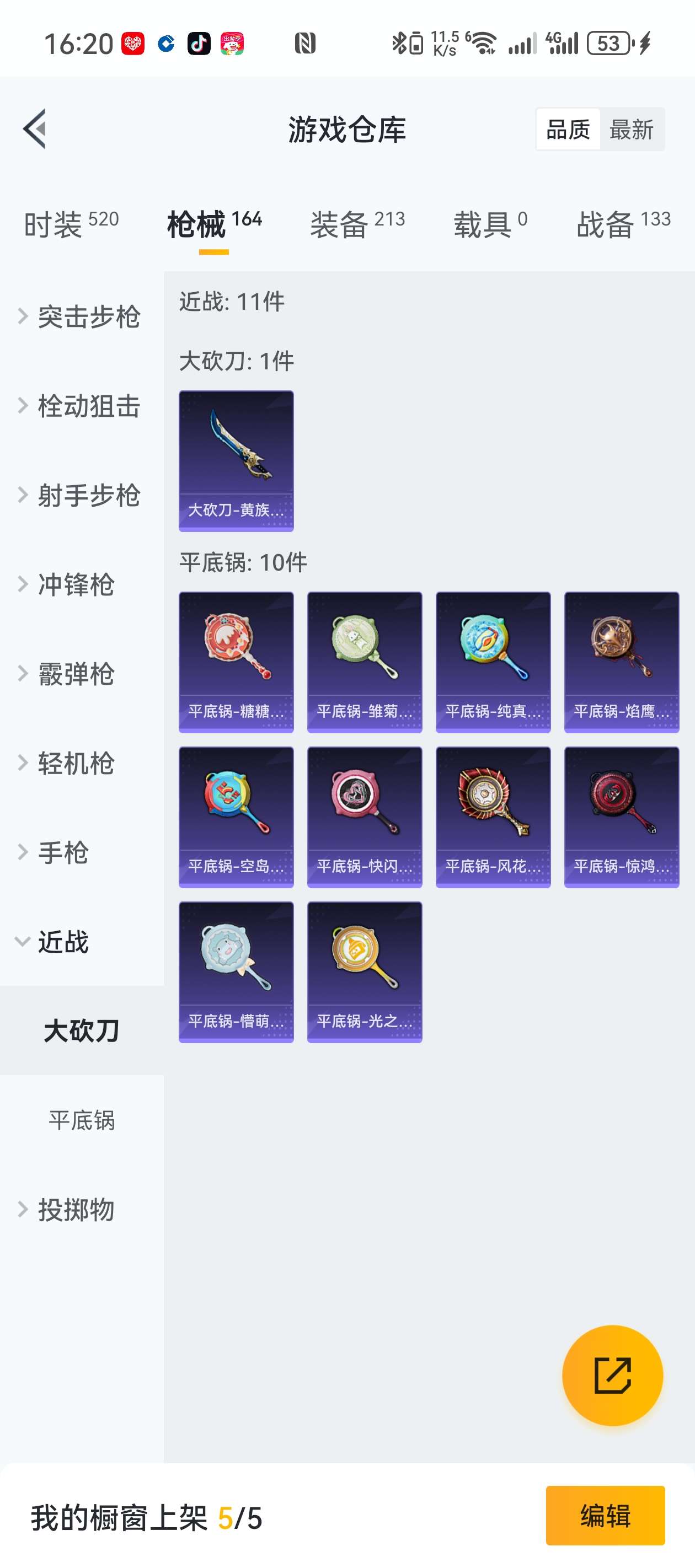Viewport: 695px width, 1568px height.
Task: Open the 平底锅-风花 item
Action: [x=493, y=817]
